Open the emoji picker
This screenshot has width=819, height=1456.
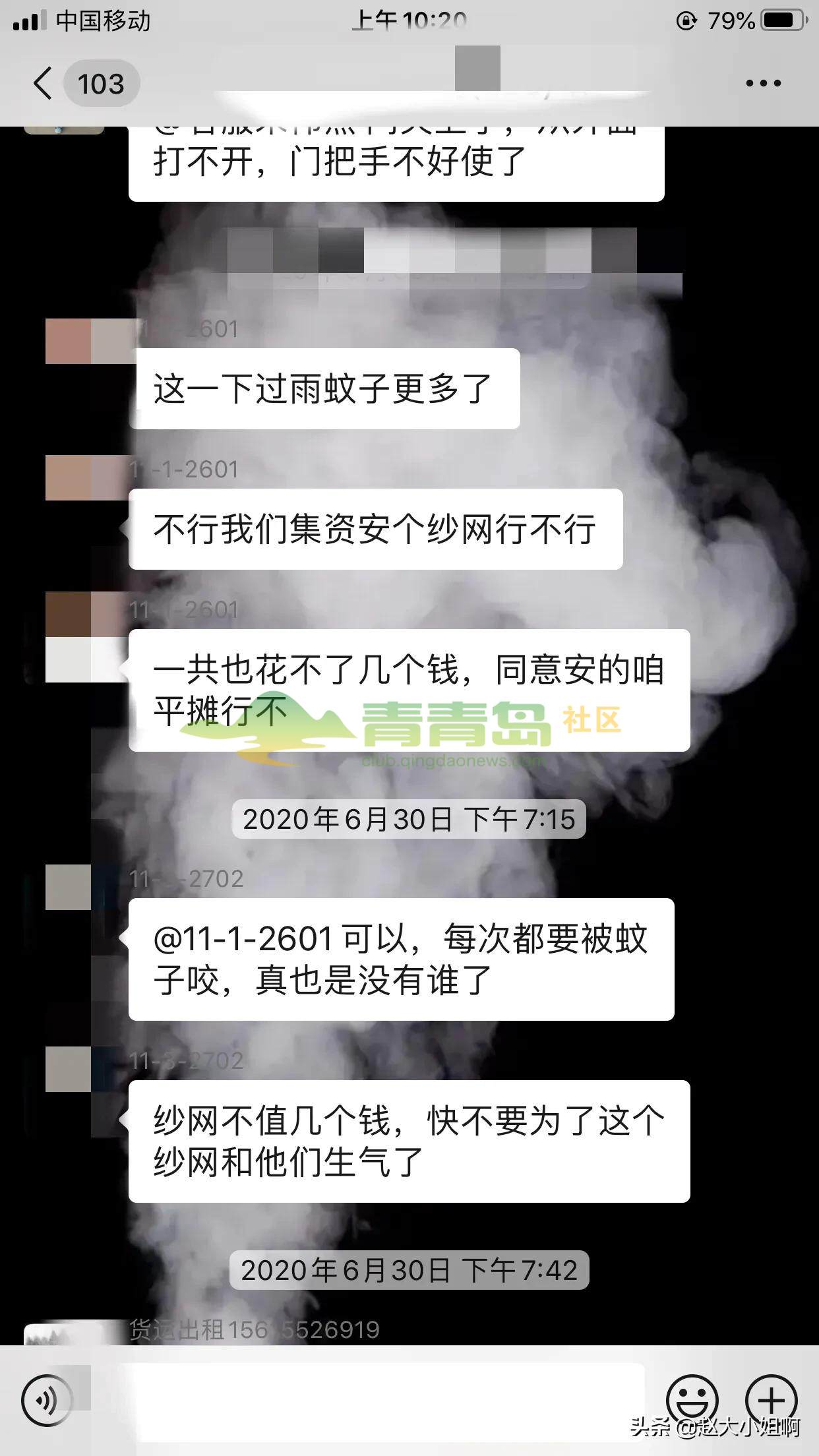pos(692,1399)
